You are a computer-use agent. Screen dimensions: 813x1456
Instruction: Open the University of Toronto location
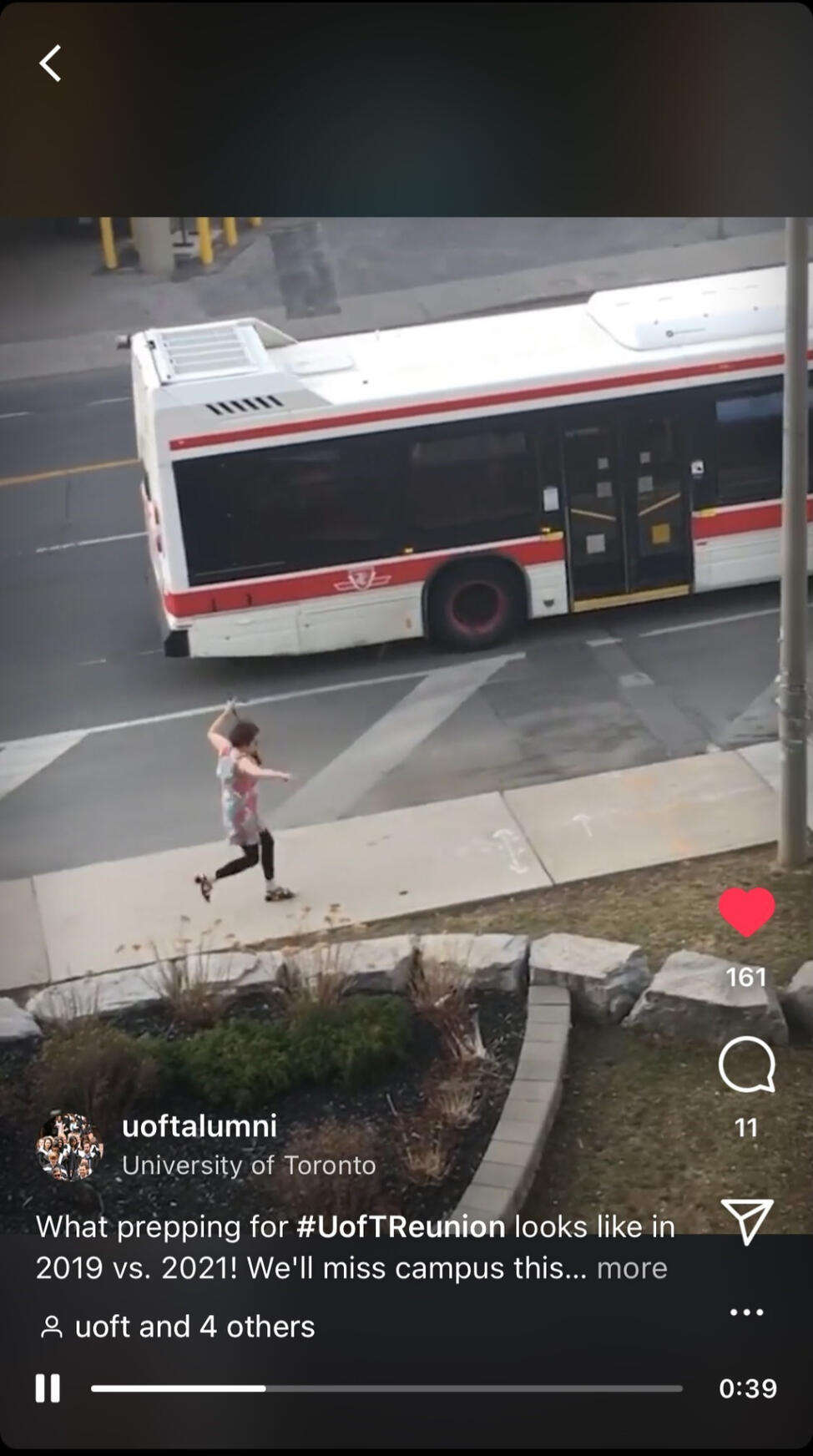249,1165
